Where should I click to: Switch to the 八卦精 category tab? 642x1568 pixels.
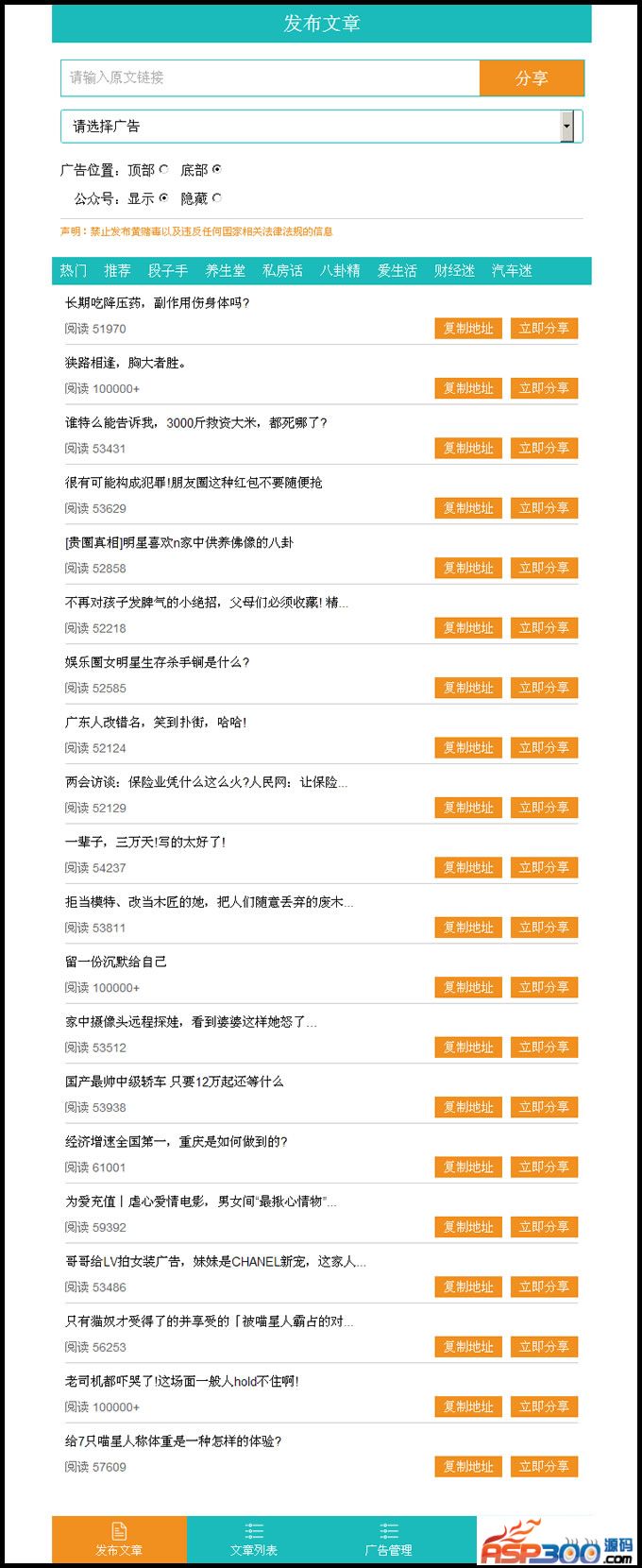340,271
